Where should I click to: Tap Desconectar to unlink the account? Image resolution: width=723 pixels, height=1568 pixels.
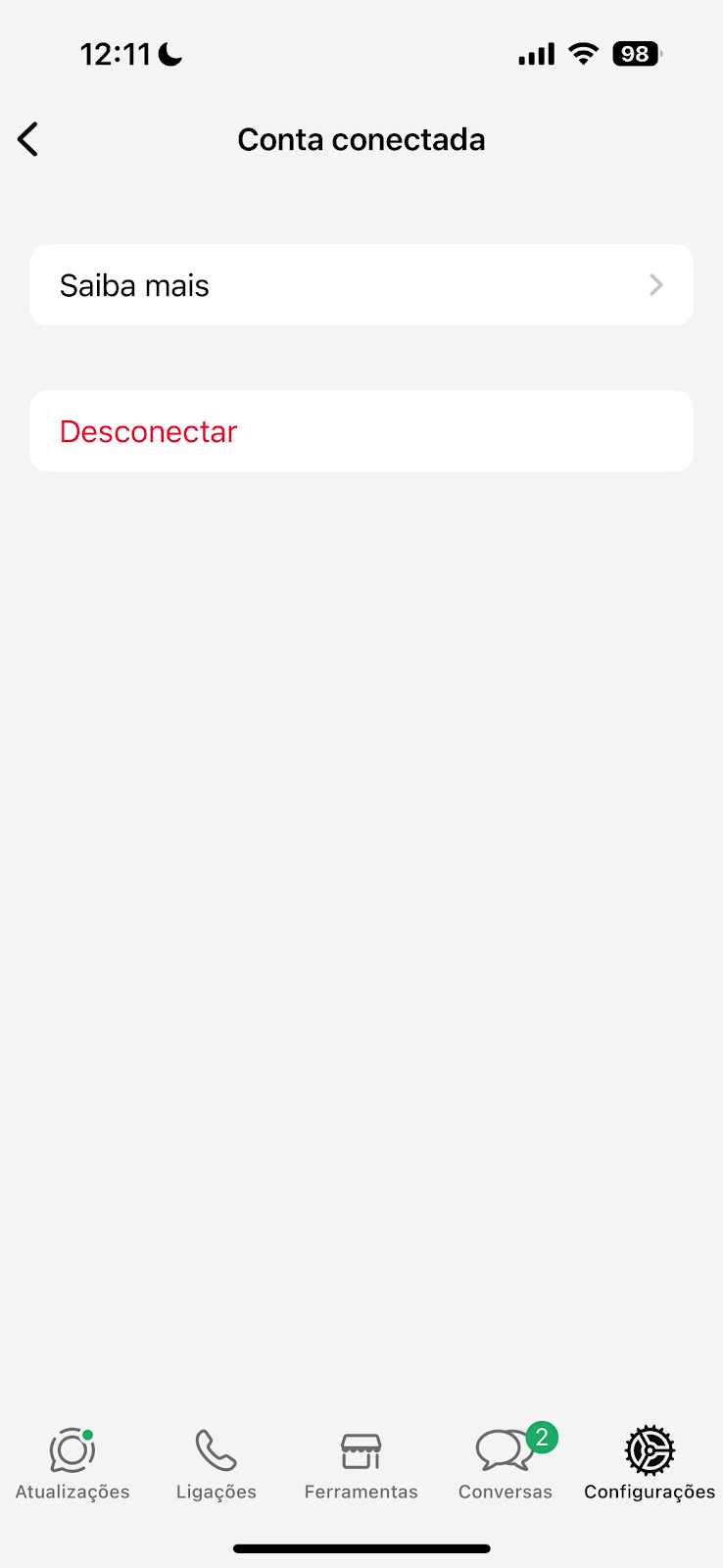(x=361, y=431)
